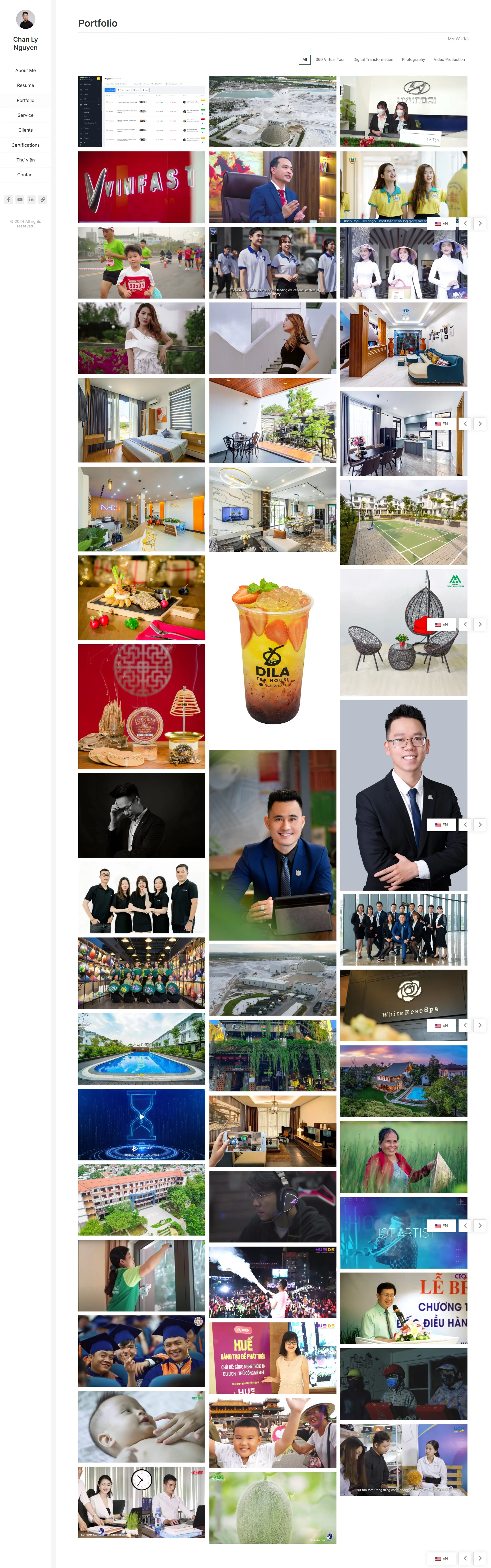The height and width of the screenshot is (1568, 491).
Task: Open the Service page
Action: (26, 115)
